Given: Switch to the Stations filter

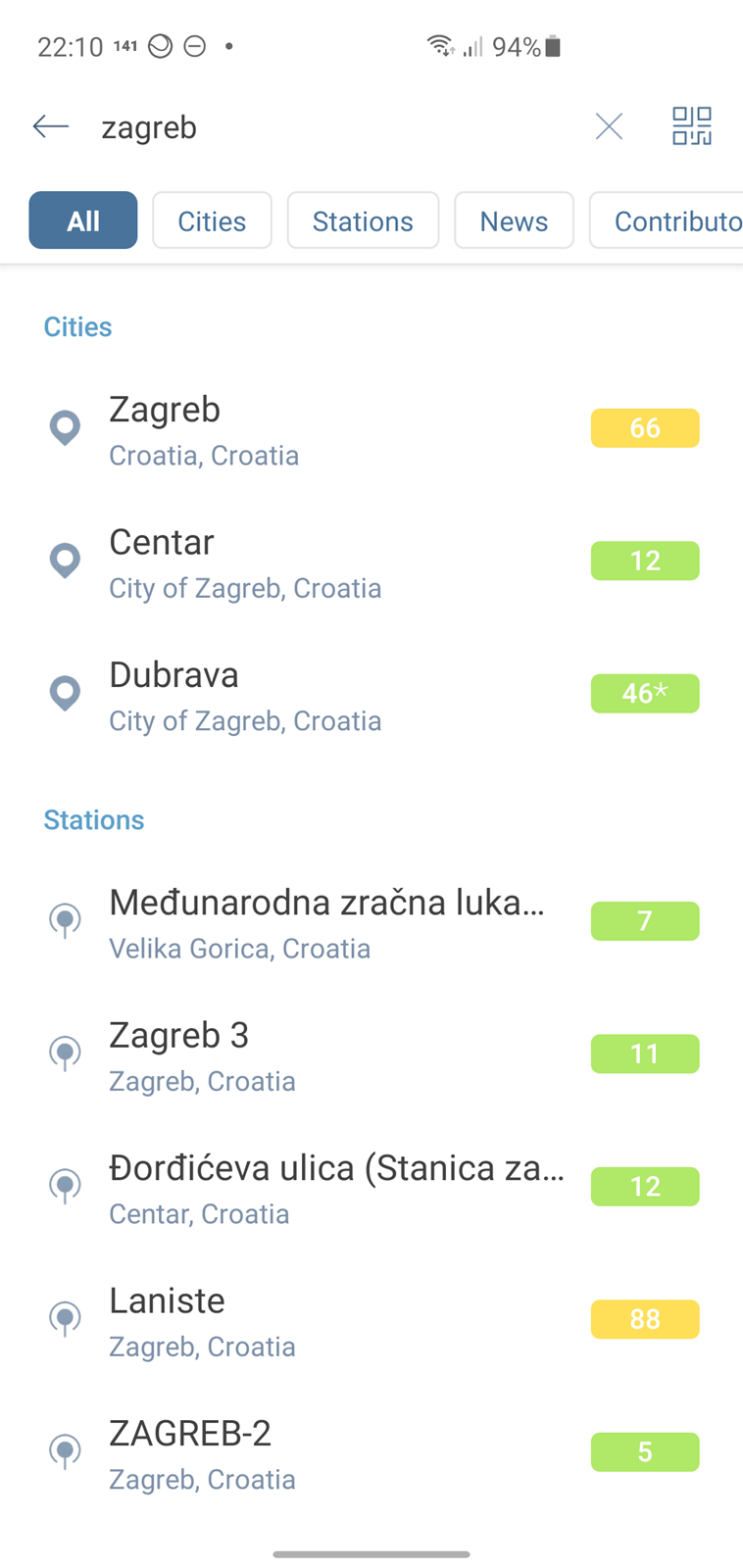Looking at the screenshot, I should (363, 220).
